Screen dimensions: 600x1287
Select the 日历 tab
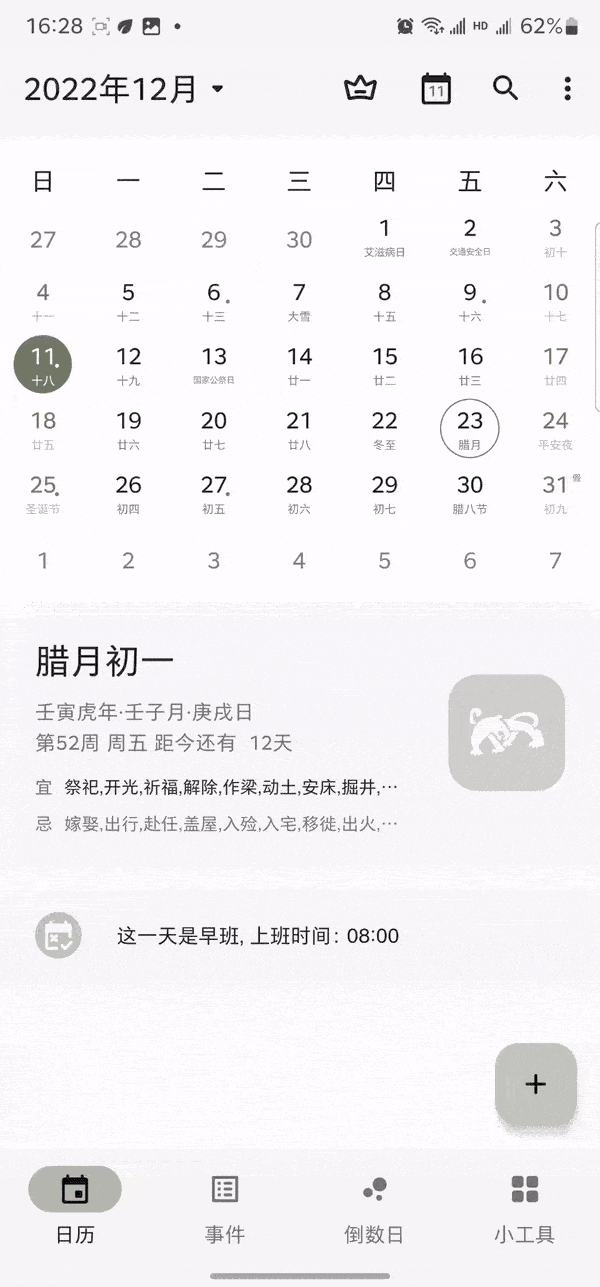75,1207
